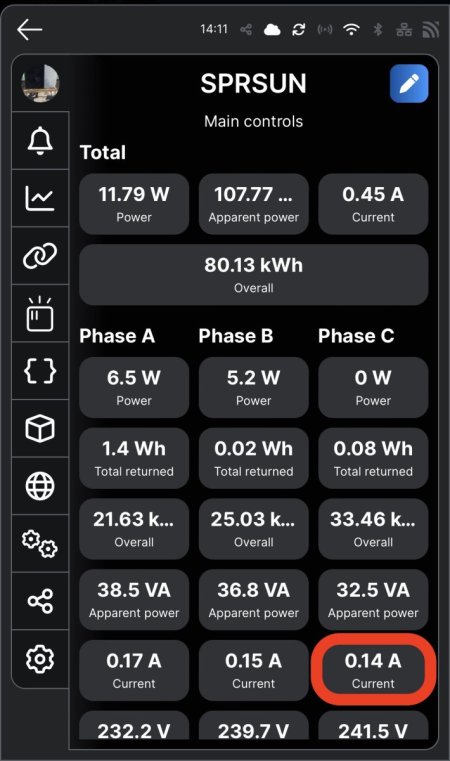Open the notifications bell in sidebar
Screen dimensions: 450x761
(40, 140)
